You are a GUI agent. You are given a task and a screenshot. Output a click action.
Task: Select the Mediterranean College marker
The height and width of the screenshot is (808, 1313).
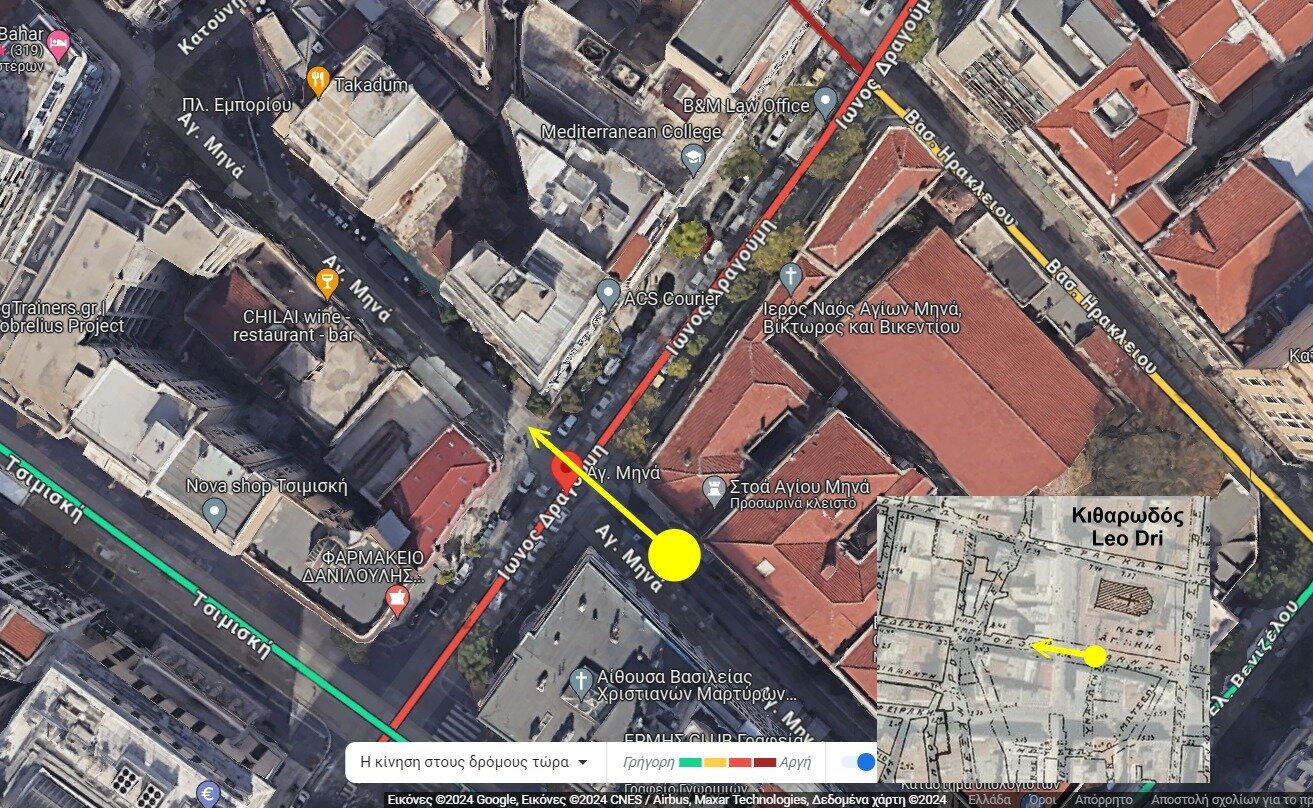[693, 158]
